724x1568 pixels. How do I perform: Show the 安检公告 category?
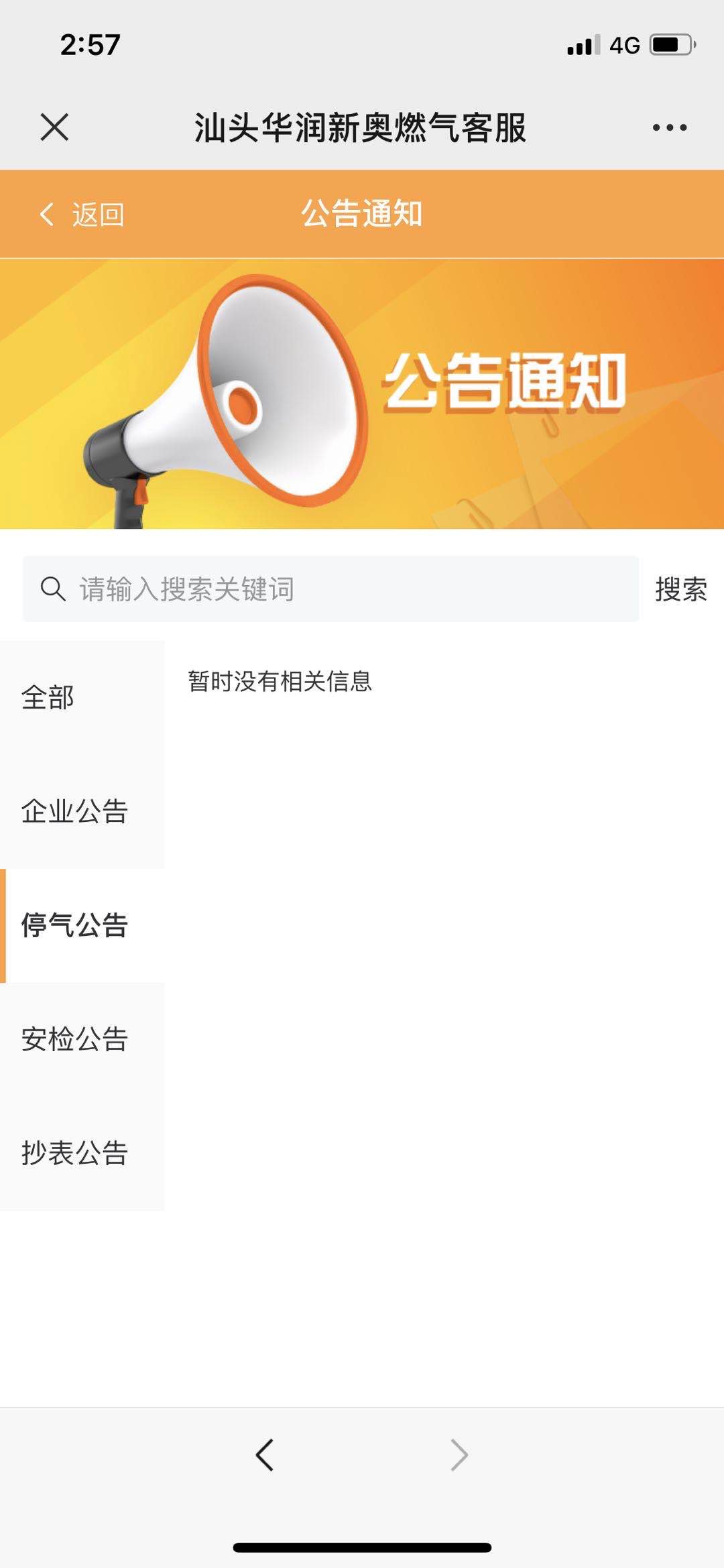82,1039
